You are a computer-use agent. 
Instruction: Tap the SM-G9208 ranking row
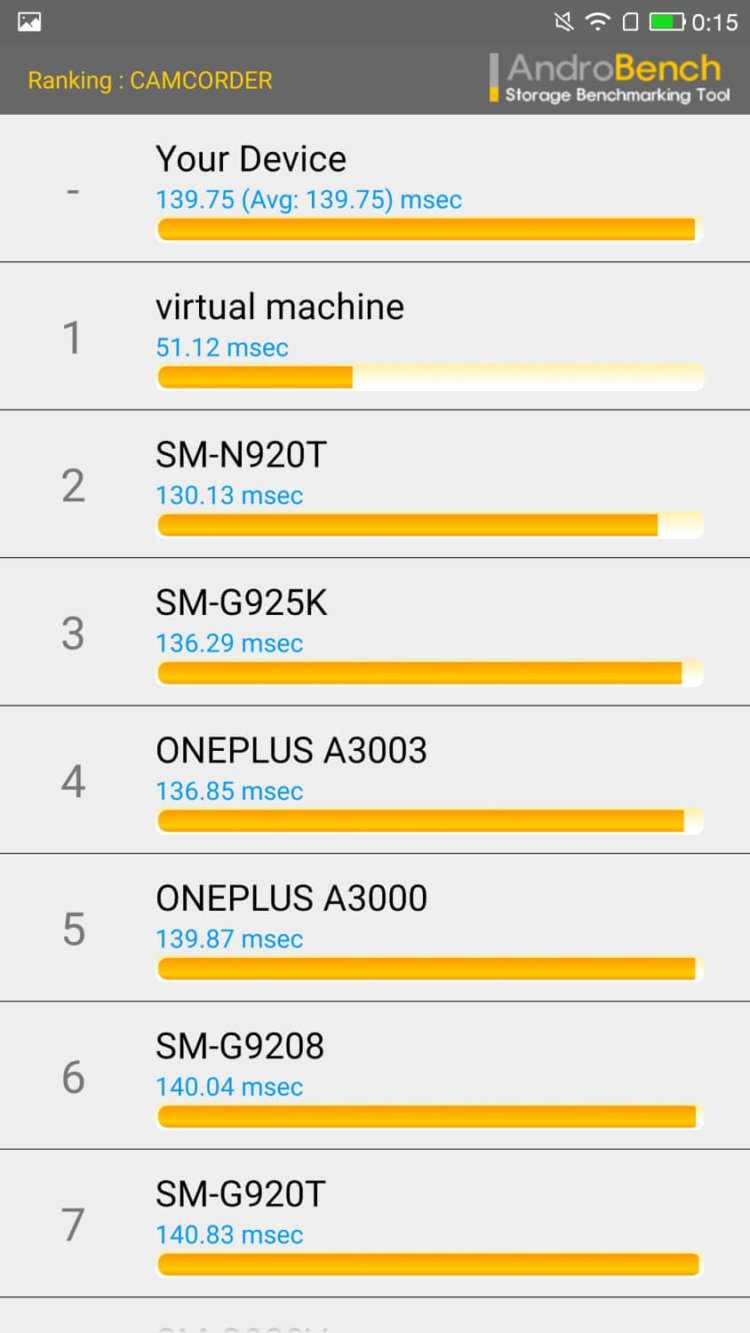375,1077
